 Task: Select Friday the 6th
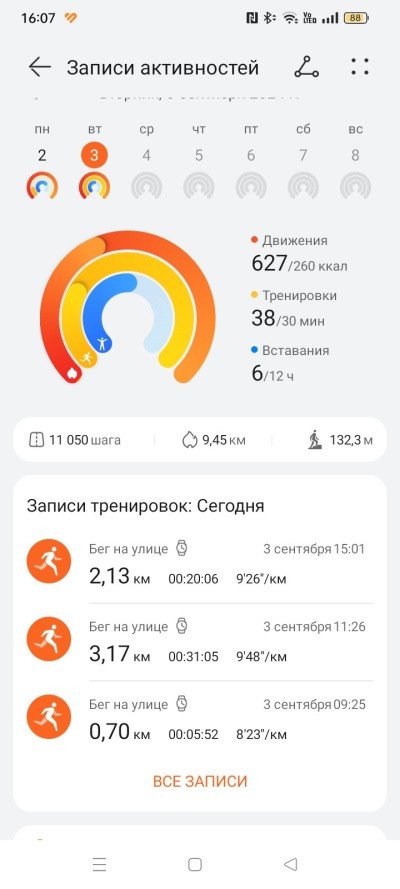click(251, 162)
